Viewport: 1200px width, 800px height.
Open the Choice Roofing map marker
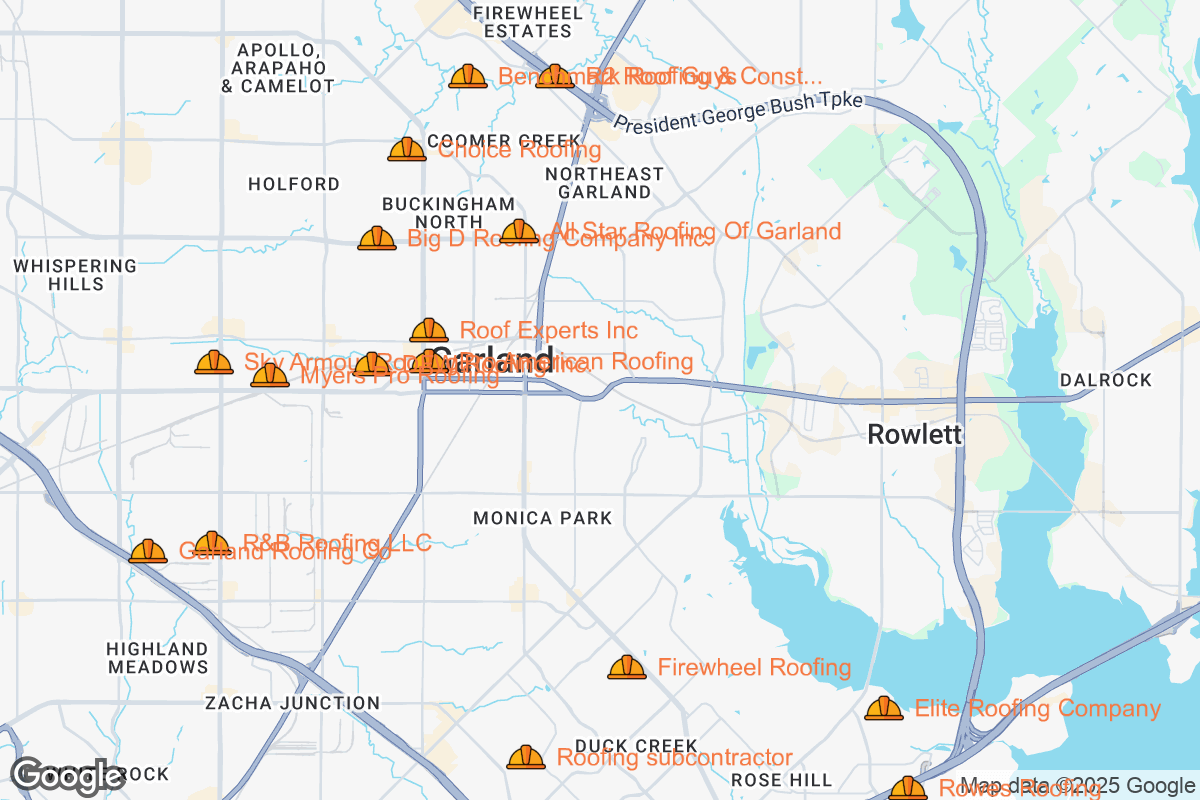click(x=407, y=150)
